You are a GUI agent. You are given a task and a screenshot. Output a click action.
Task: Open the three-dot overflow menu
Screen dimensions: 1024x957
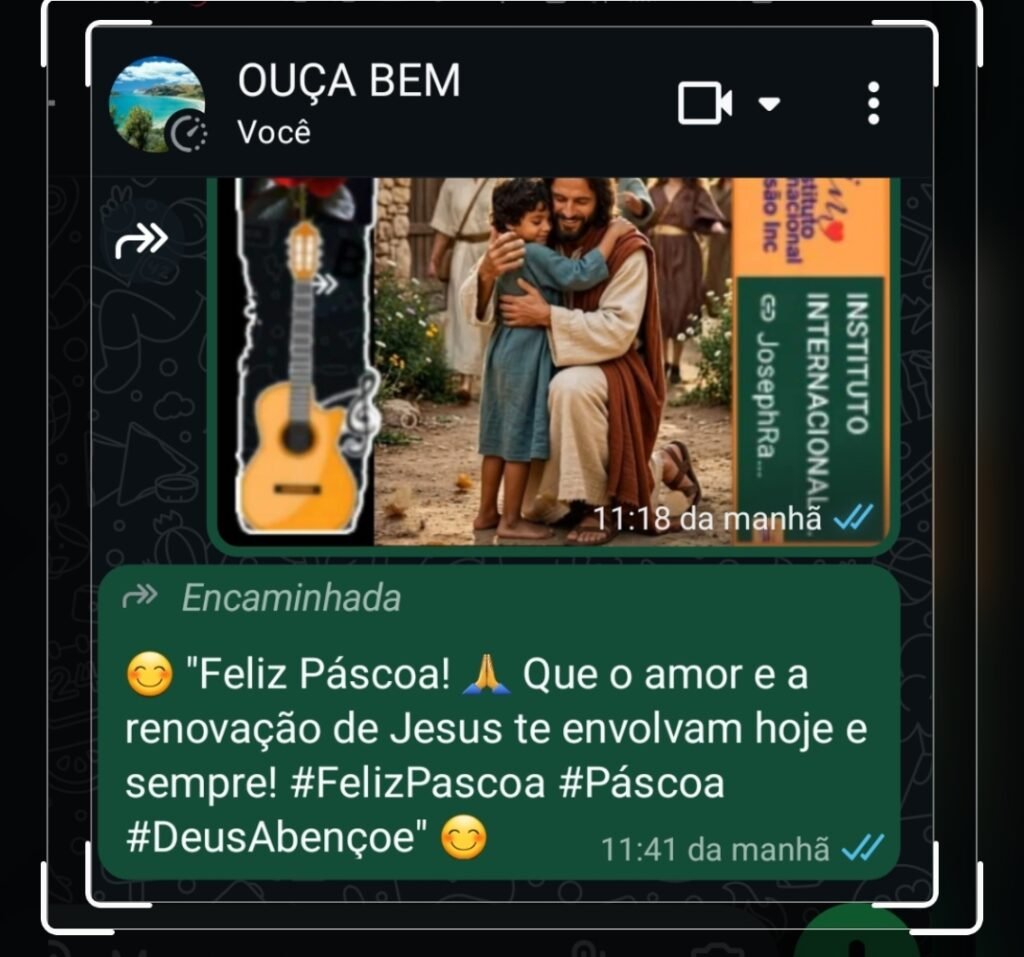(x=873, y=104)
